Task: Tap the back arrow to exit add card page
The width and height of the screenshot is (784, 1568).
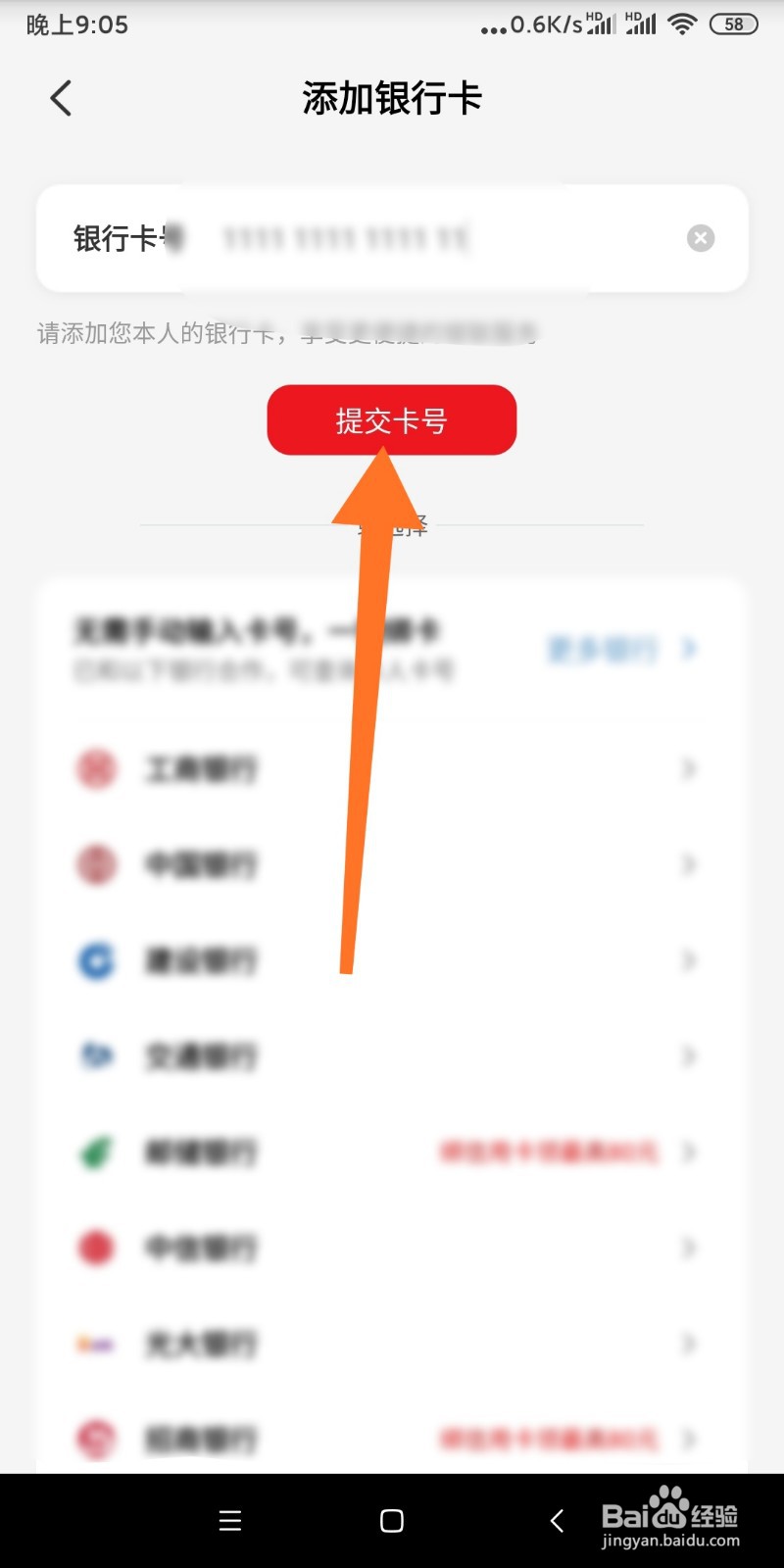Action: click(61, 98)
